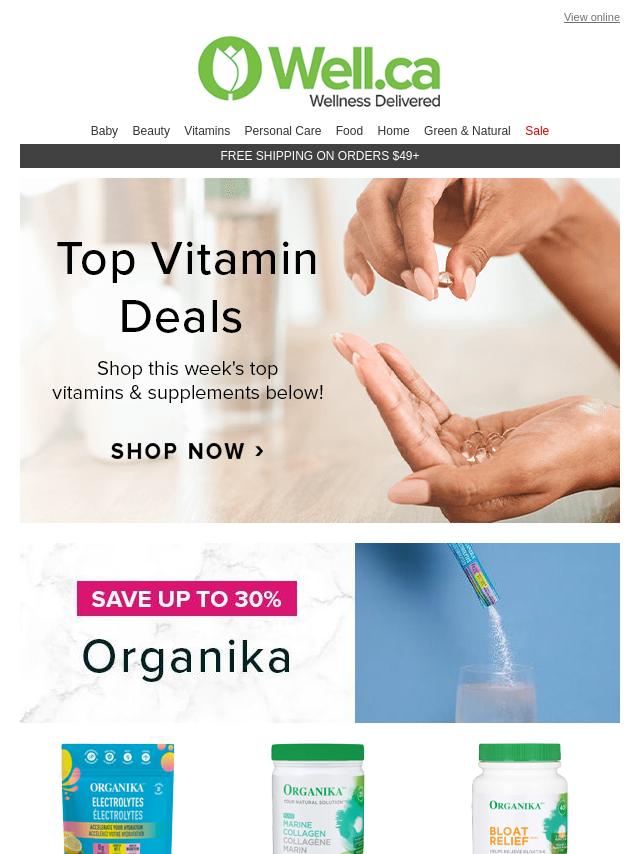Tap the Well.ca logo
The image size is (640, 854).
coord(320,72)
